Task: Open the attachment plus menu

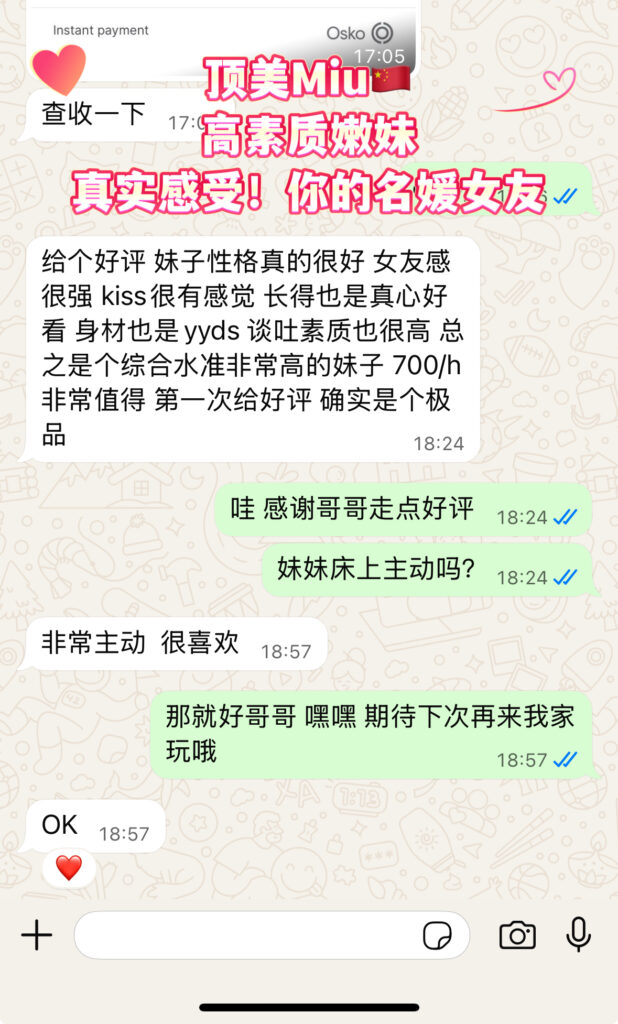Action: pos(37,935)
